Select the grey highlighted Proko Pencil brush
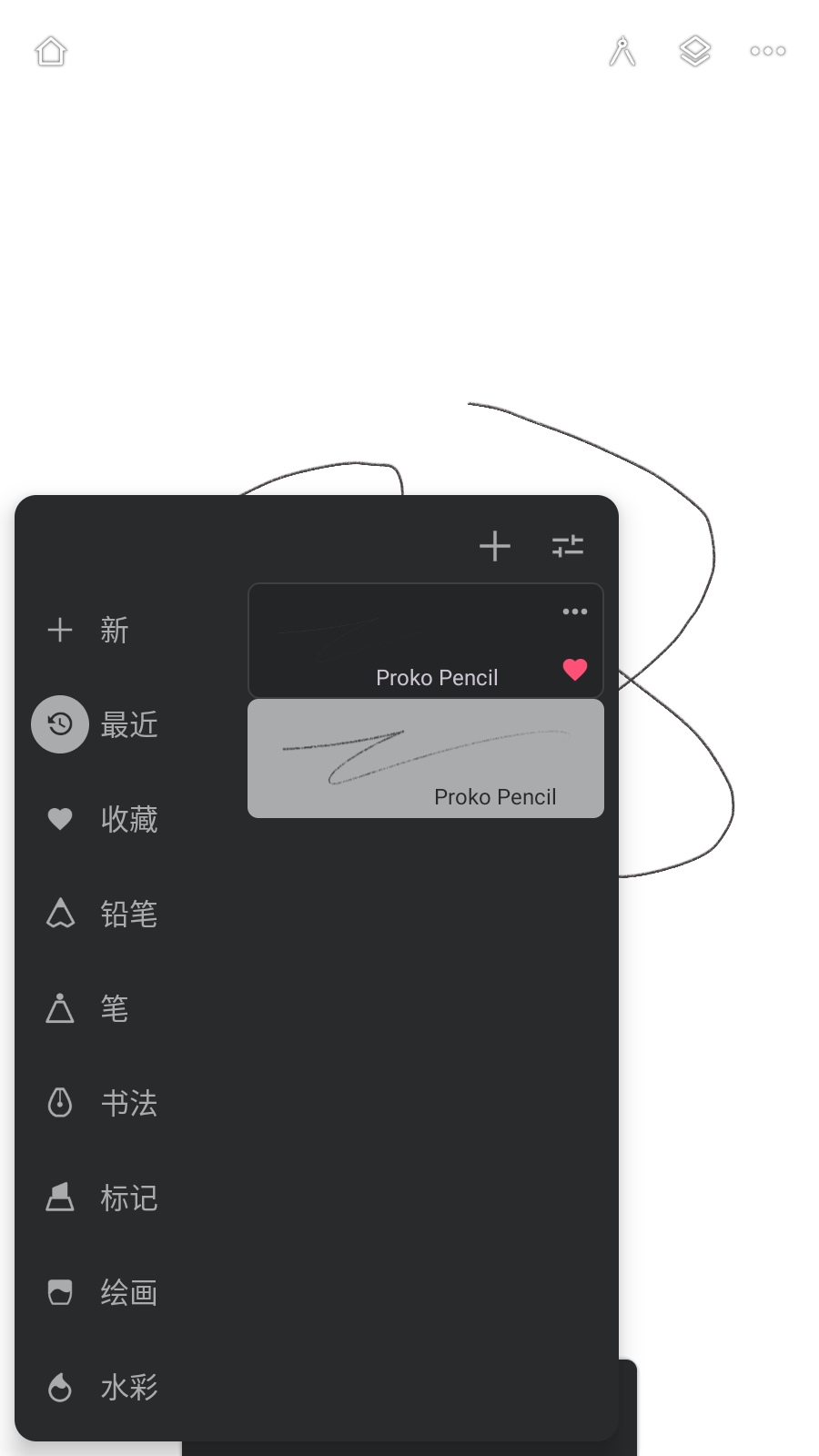The height and width of the screenshot is (1456, 819). point(425,759)
